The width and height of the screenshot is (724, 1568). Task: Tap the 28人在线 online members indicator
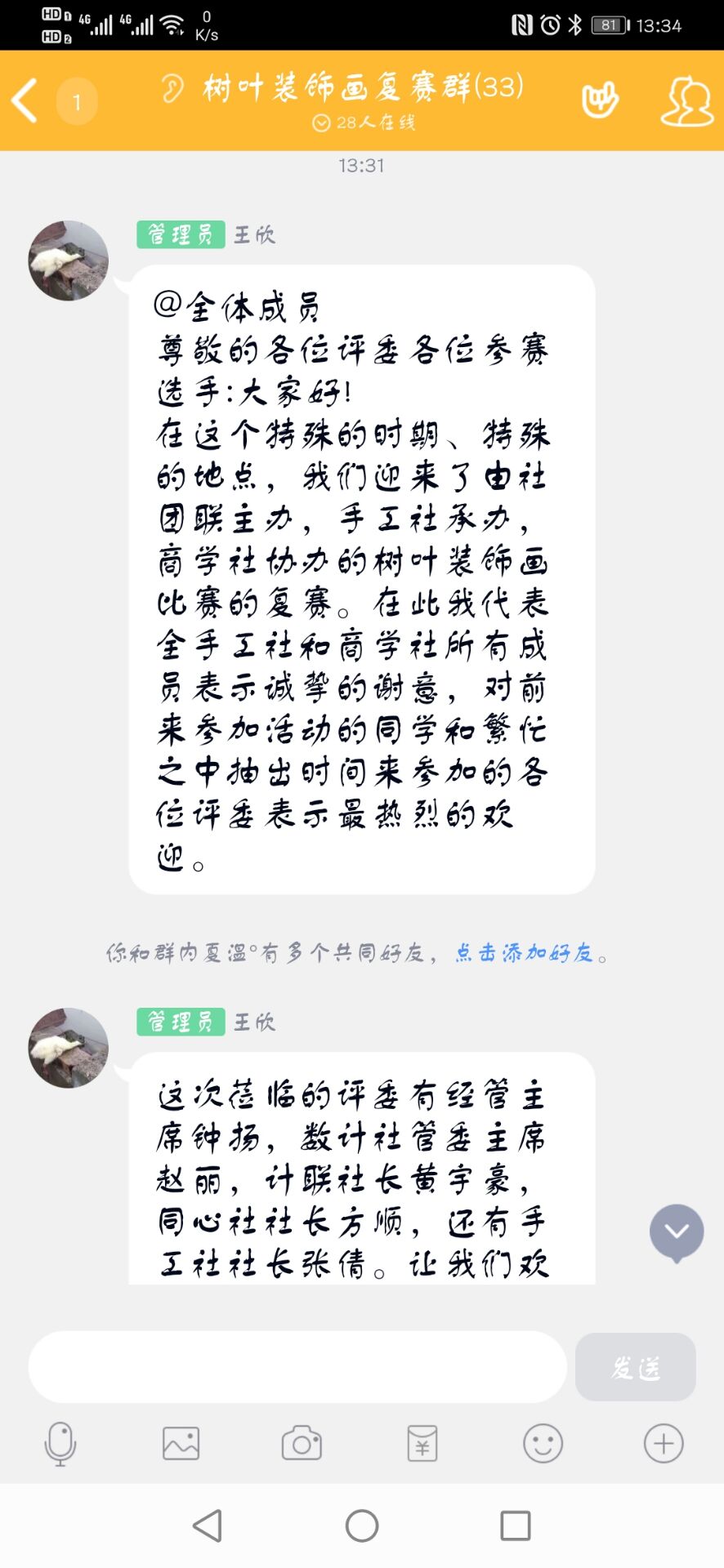pyautogui.click(x=364, y=122)
